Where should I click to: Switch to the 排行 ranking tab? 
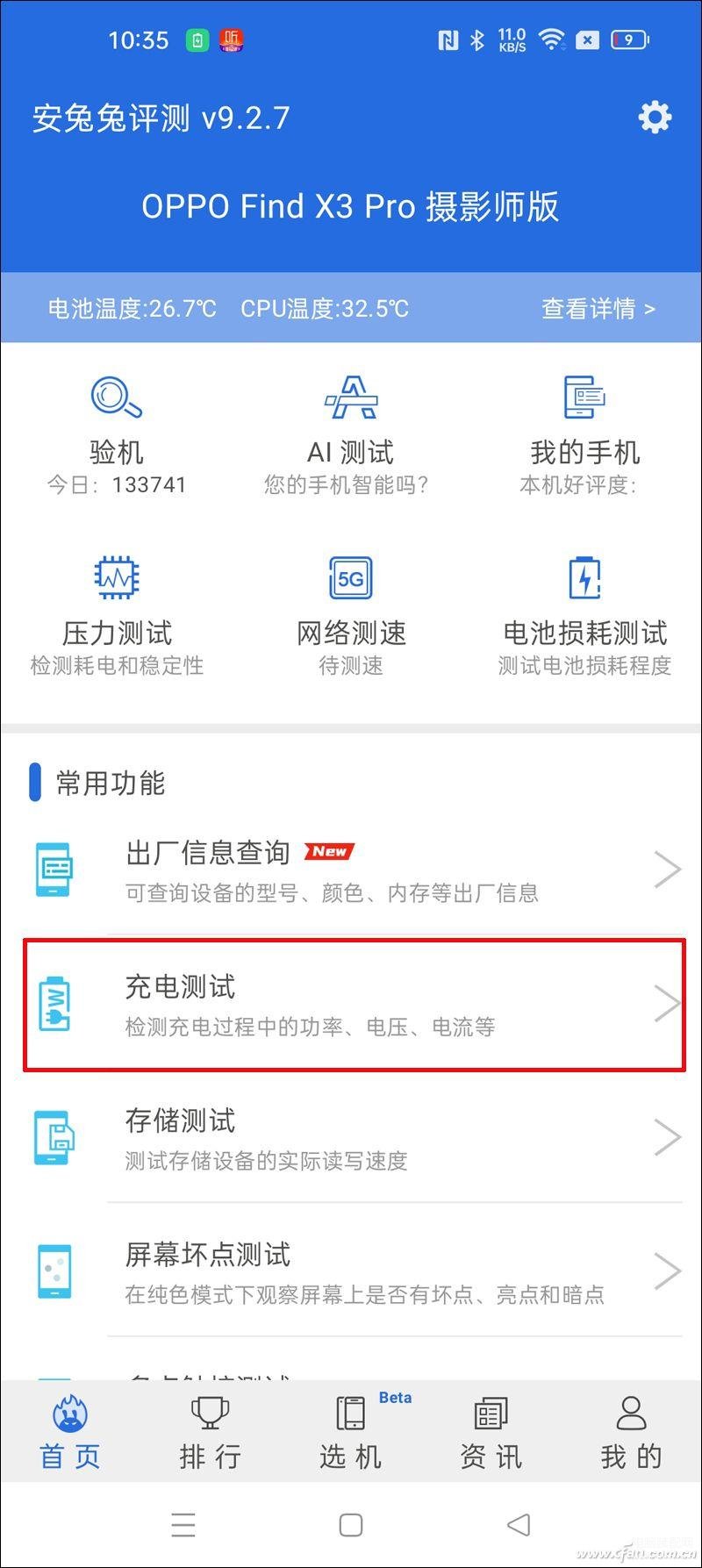click(x=210, y=1432)
